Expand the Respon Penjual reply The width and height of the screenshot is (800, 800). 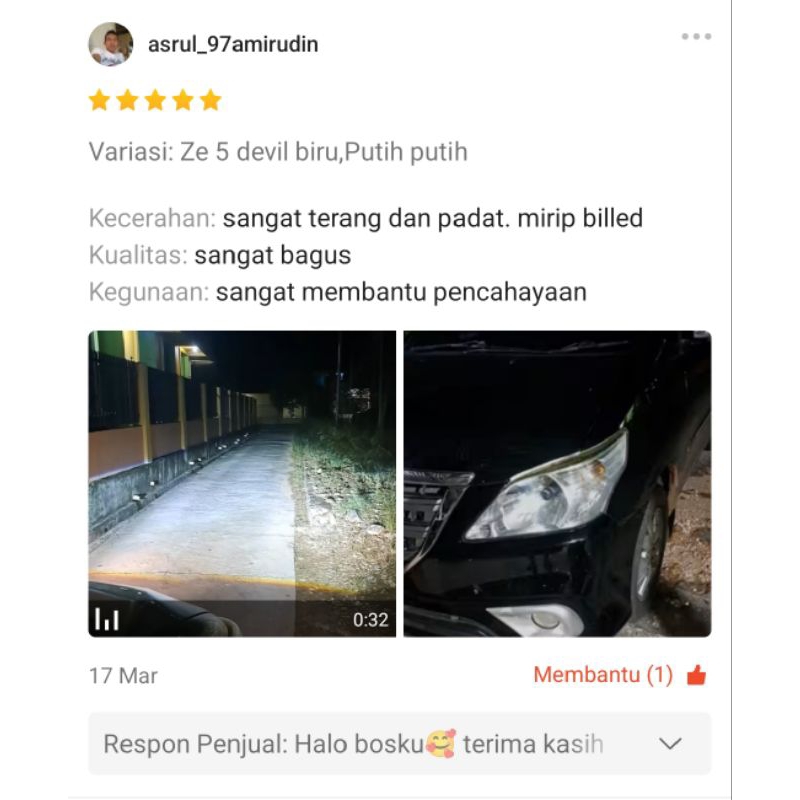click(671, 744)
